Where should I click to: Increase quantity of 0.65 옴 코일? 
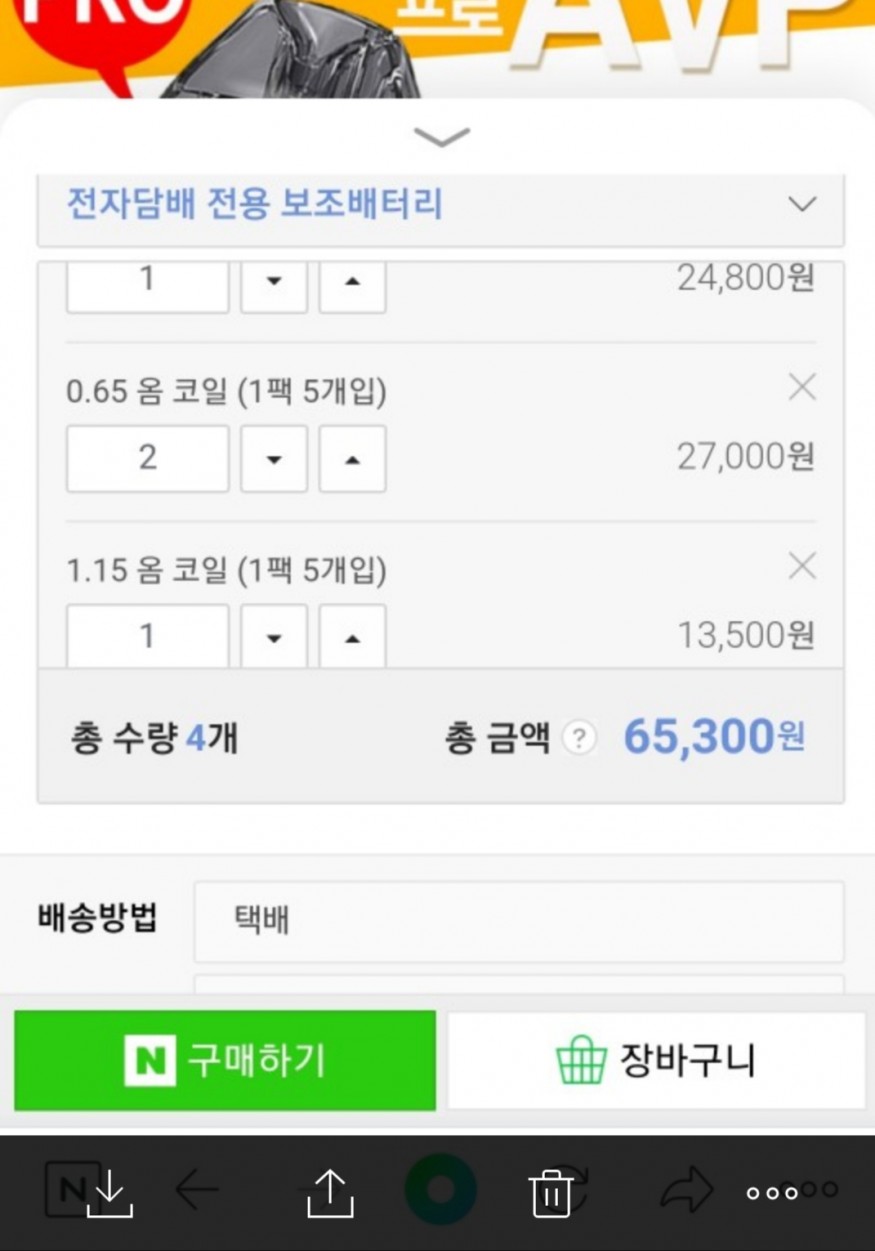352,459
